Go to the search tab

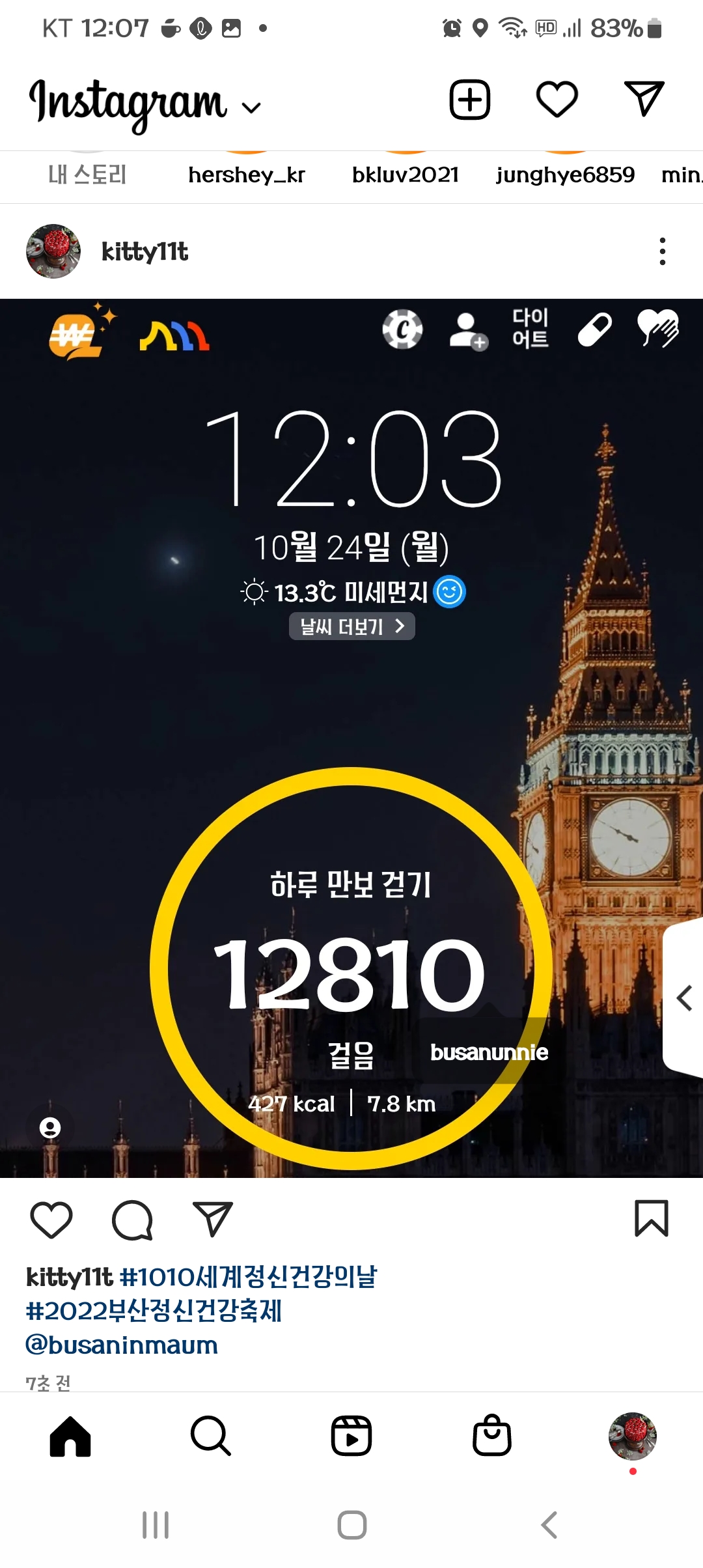[211, 1436]
